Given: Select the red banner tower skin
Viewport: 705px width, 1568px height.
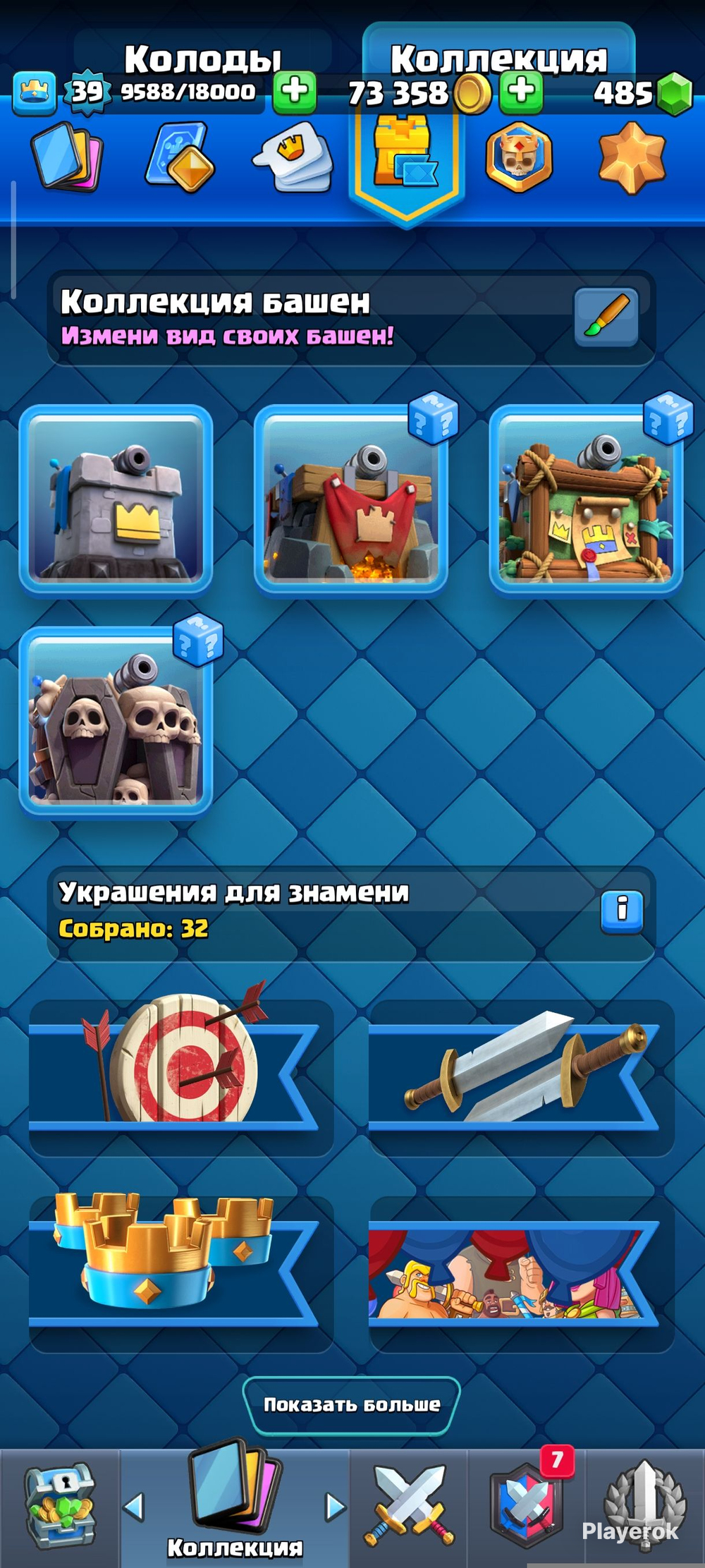Looking at the screenshot, I should [350, 500].
